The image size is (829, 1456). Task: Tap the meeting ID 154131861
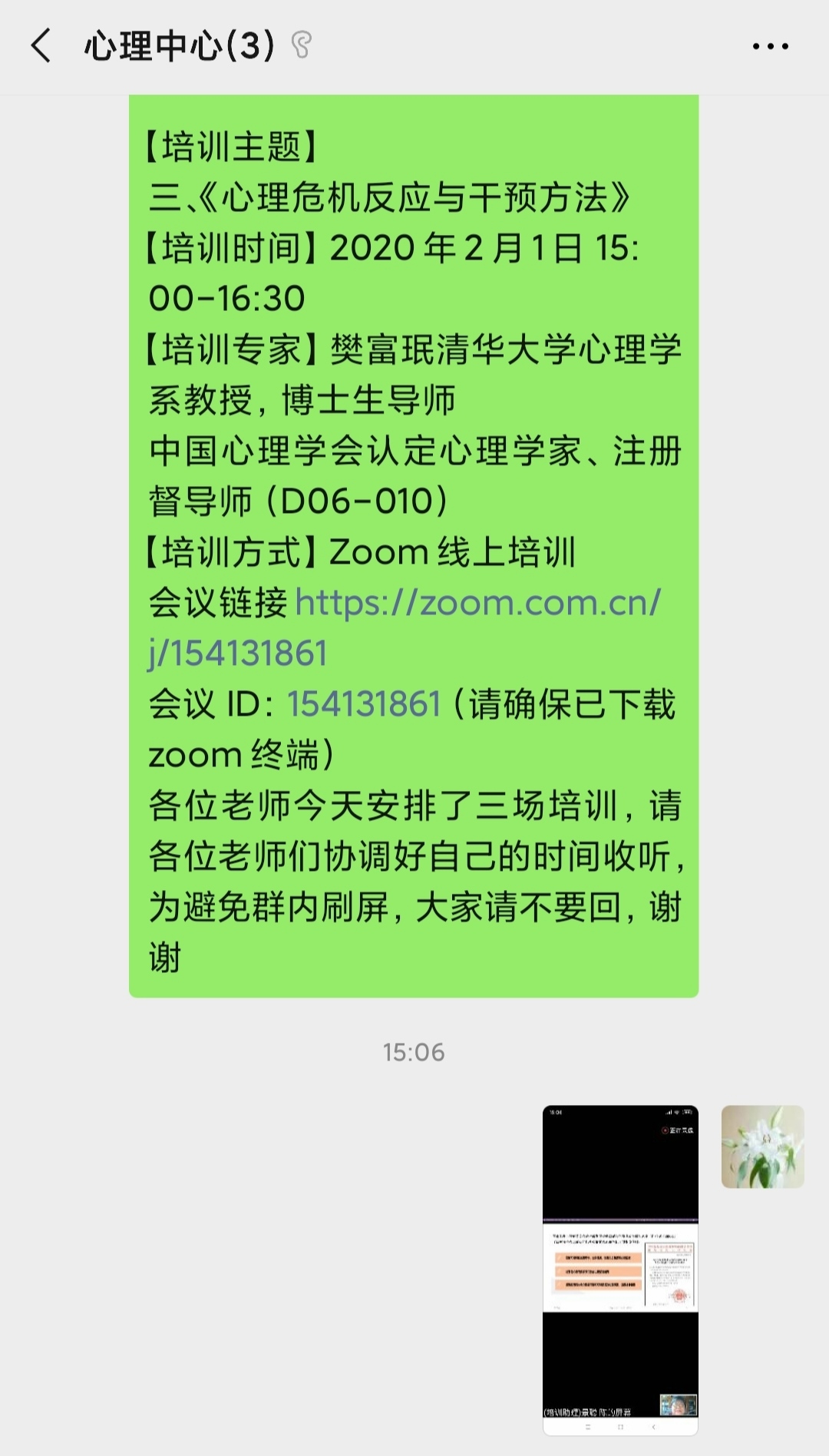coord(364,704)
